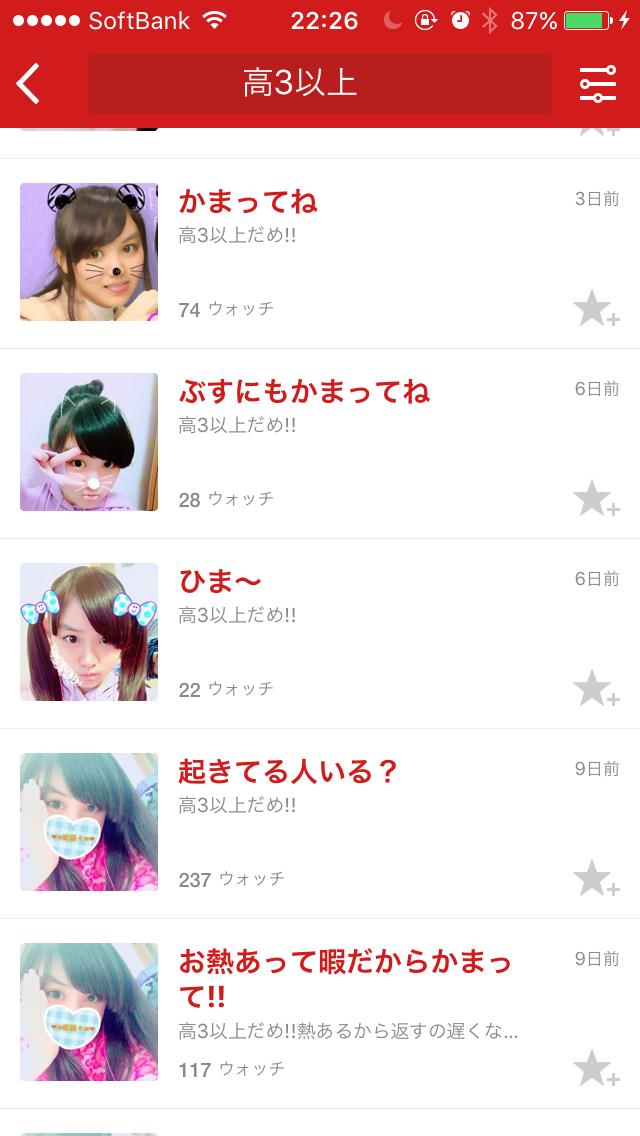The image size is (640, 1136).
Task: Go back using the top-left arrow
Action: click(29, 84)
